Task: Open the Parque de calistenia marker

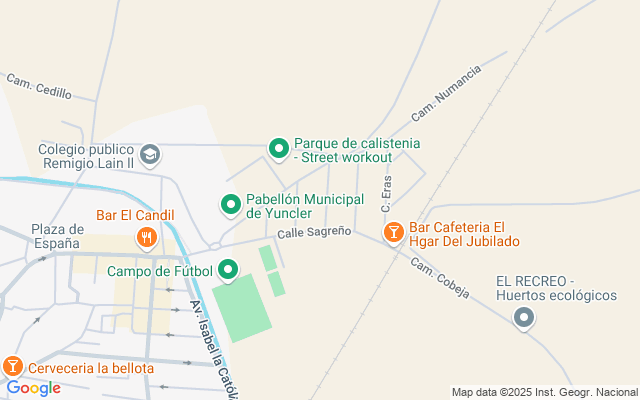Action: coord(279,150)
